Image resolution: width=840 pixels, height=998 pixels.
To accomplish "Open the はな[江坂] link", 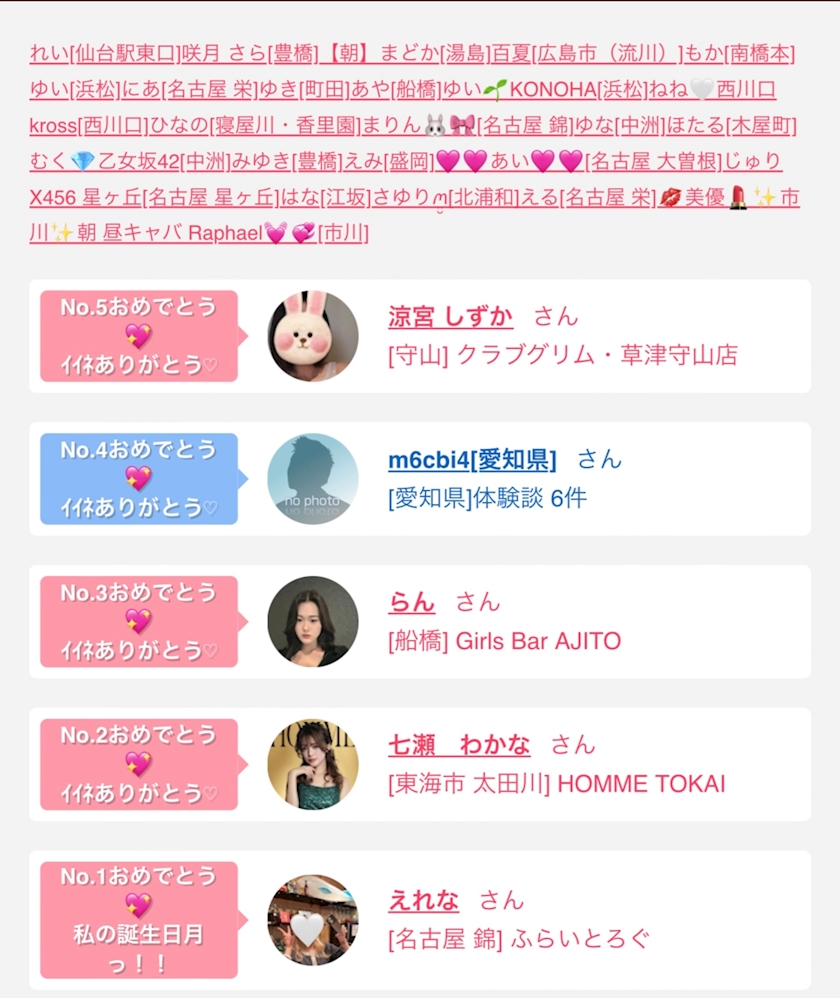I will pyautogui.click(x=325, y=197).
